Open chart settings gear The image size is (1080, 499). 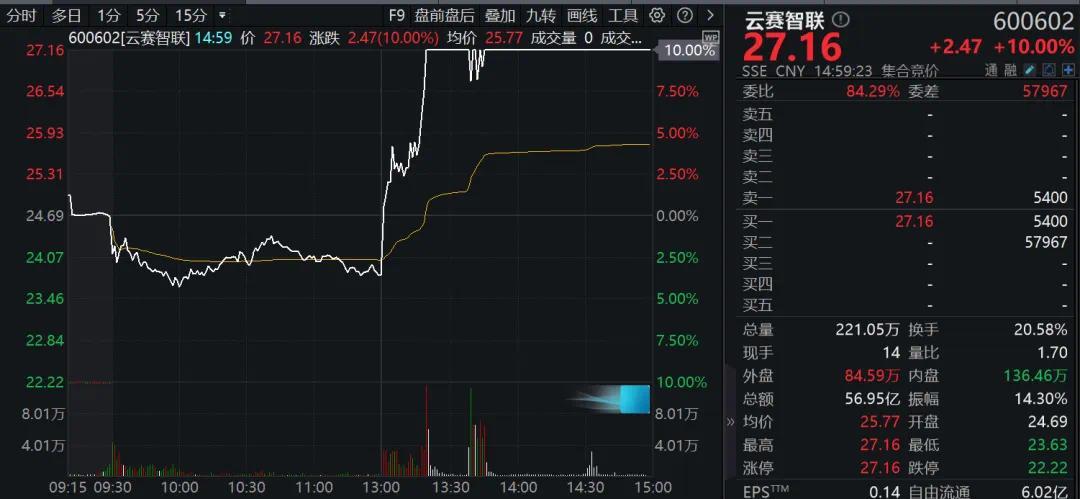pyautogui.click(x=657, y=15)
